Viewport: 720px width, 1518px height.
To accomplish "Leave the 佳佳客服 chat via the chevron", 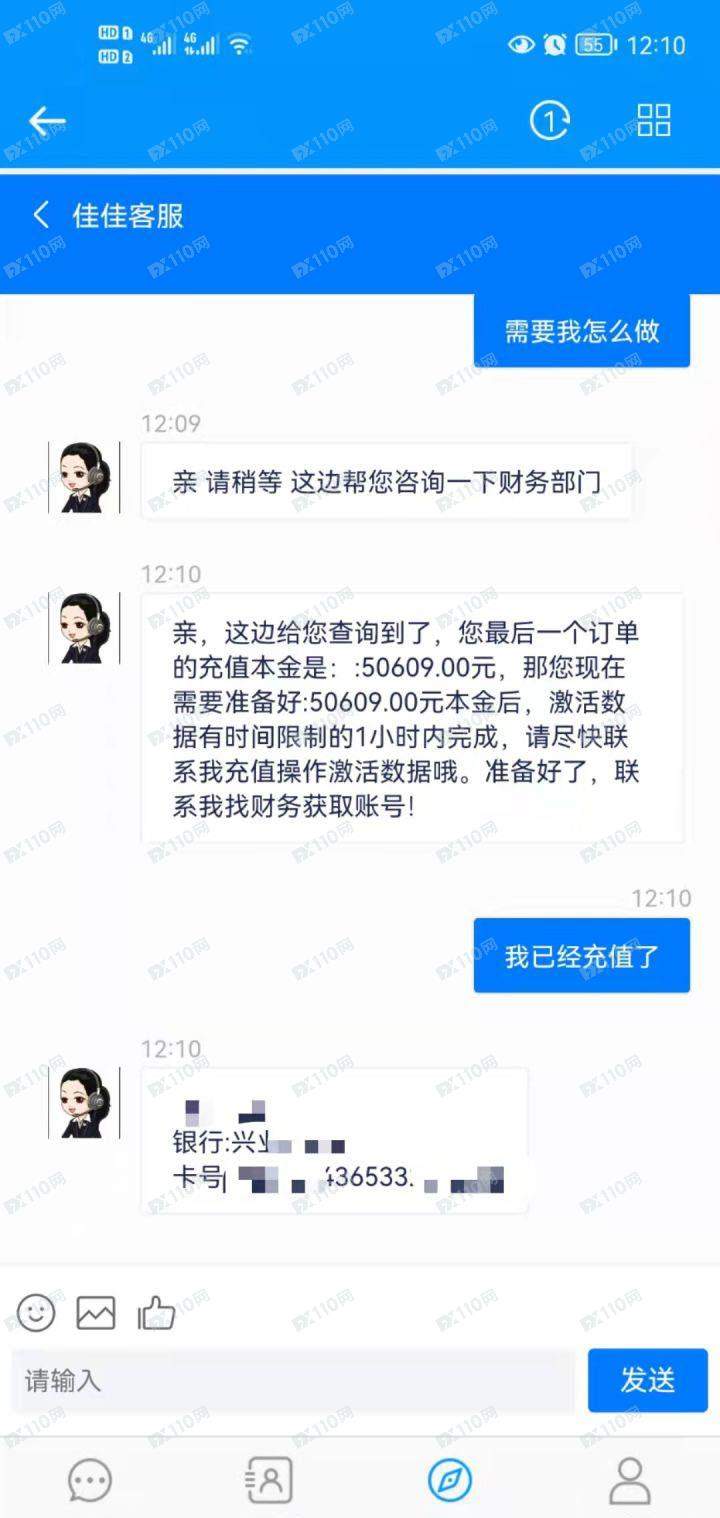I will [x=41, y=215].
